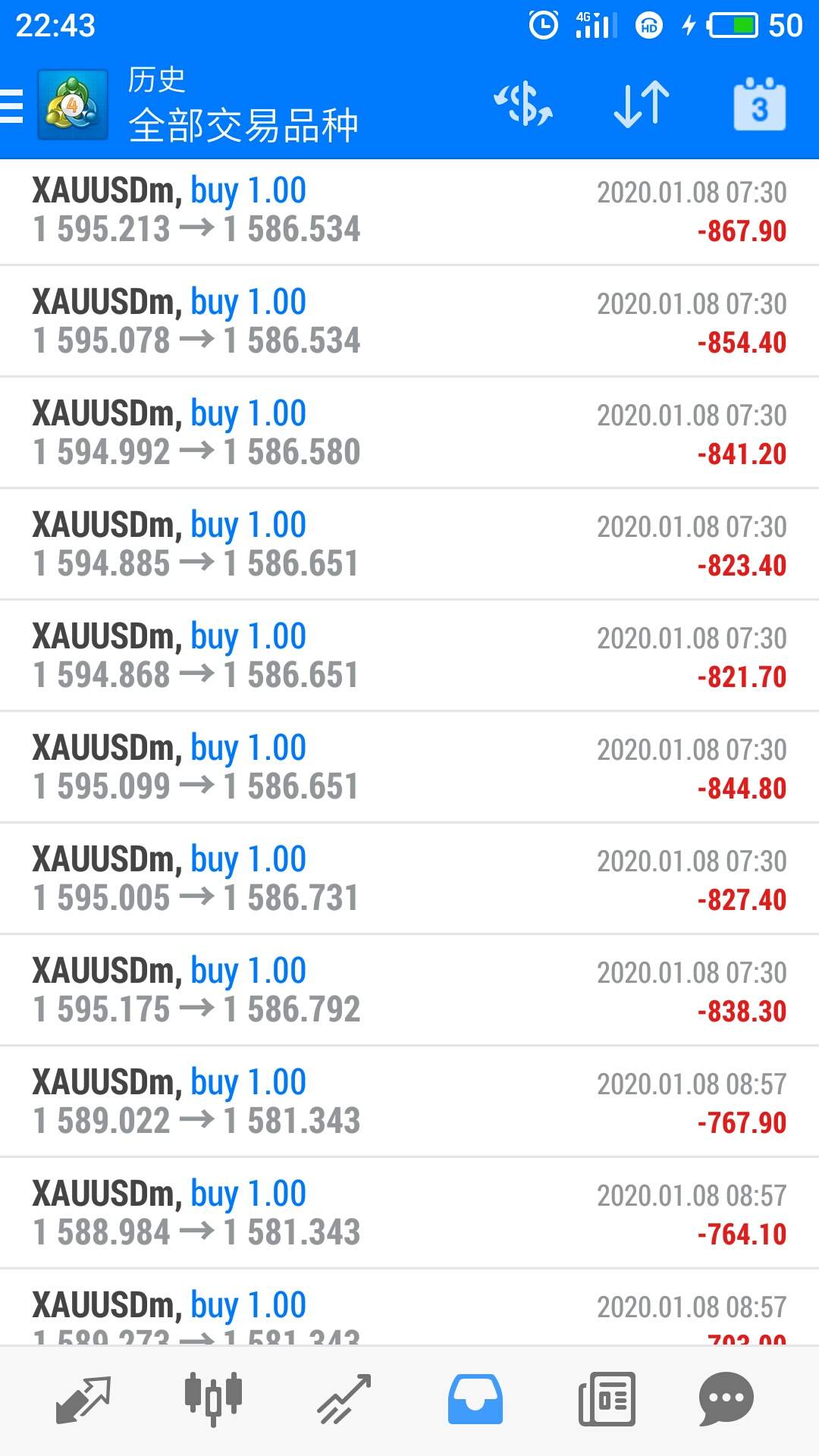Image resolution: width=819 pixels, height=1456 pixels.
Task: Open the trade with loss -844.80
Action: coord(409,767)
